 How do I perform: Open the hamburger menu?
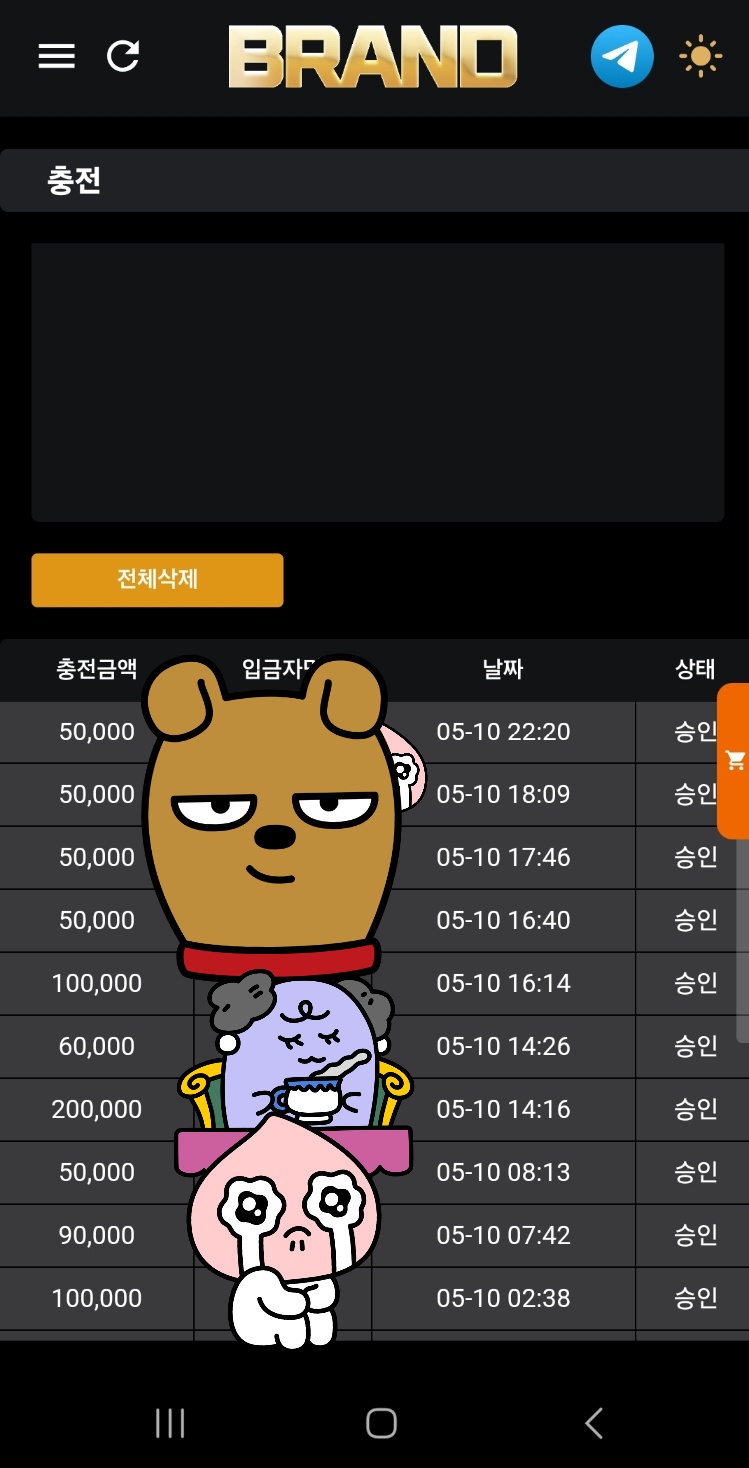[57, 56]
